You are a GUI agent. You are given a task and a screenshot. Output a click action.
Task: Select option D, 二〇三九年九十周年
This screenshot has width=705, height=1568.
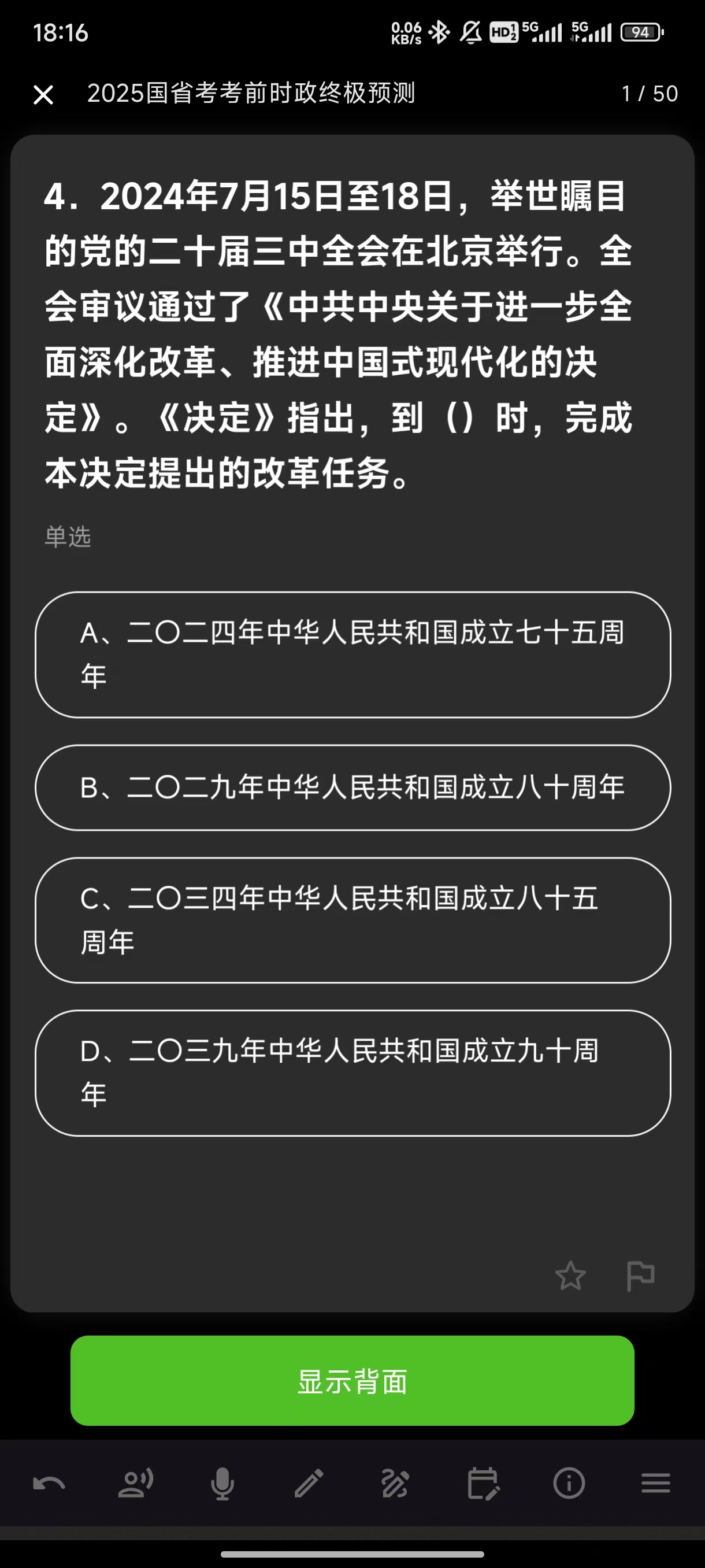352,1073
